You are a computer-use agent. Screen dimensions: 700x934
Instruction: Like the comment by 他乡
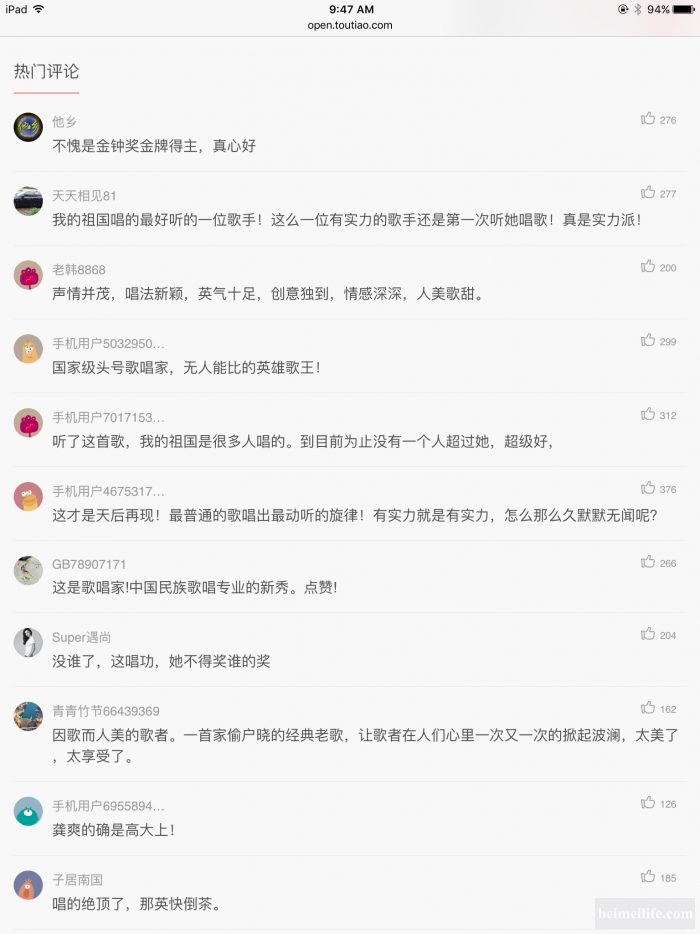pyautogui.click(x=648, y=119)
